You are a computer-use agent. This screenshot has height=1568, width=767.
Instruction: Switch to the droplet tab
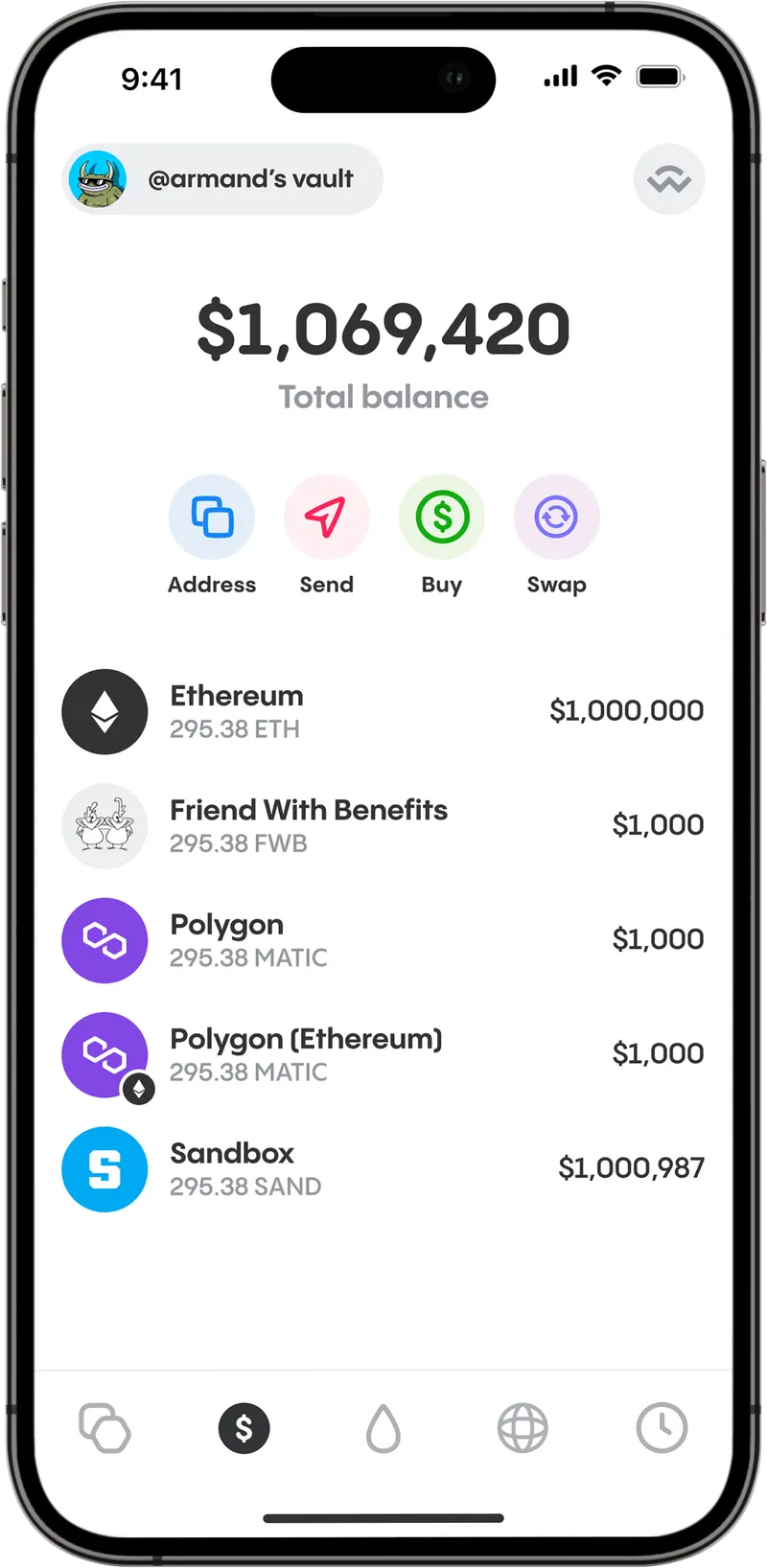pos(383,1428)
